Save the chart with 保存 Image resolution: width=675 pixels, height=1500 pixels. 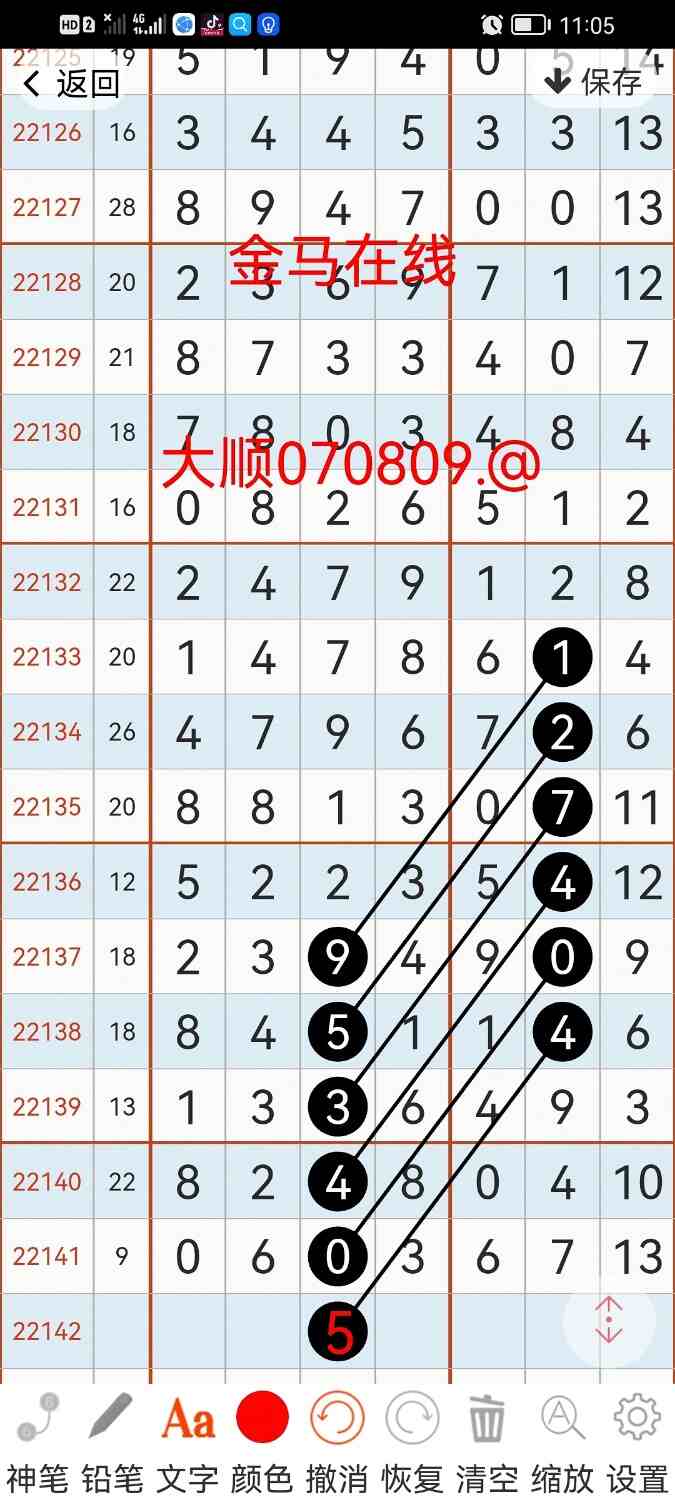[x=593, y=82]
